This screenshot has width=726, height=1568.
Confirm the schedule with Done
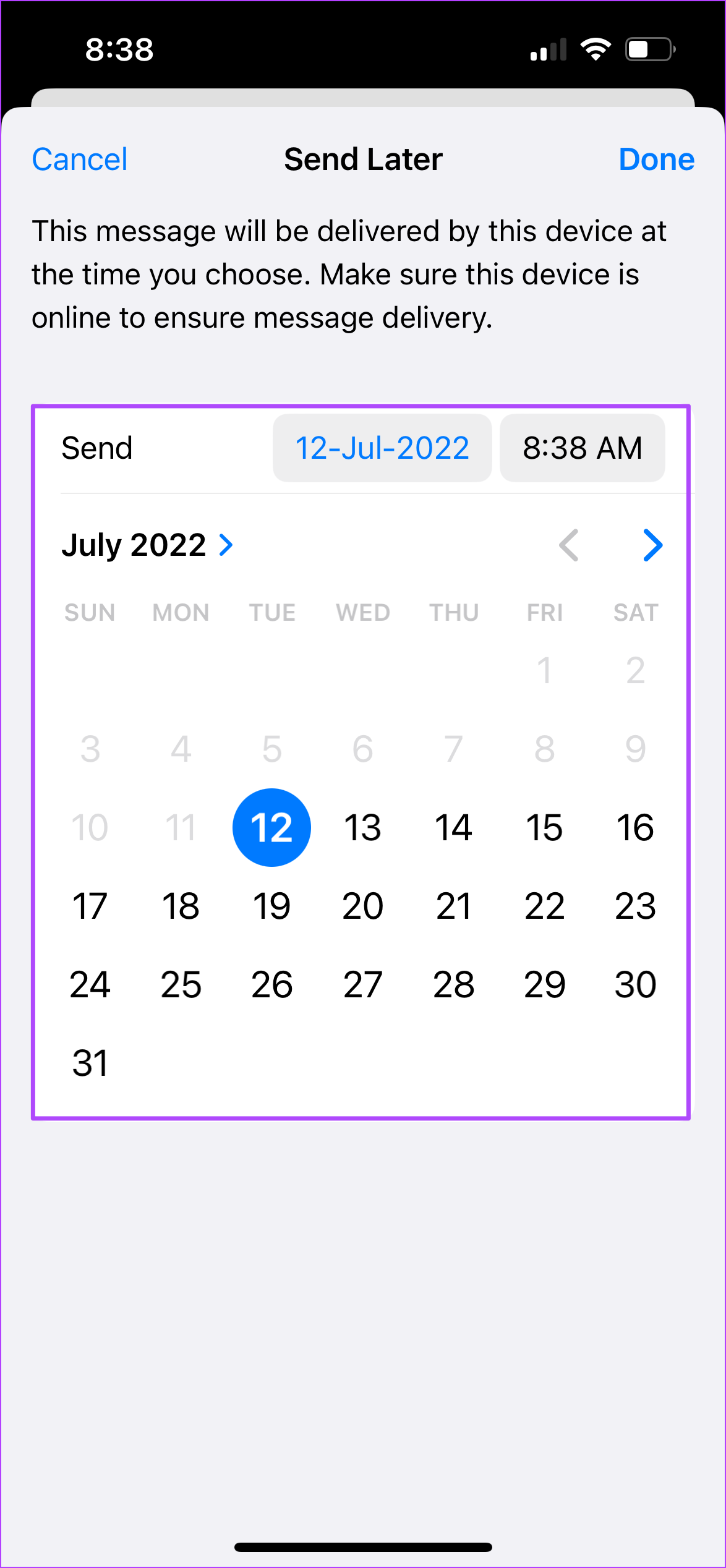tap(657, 160)
